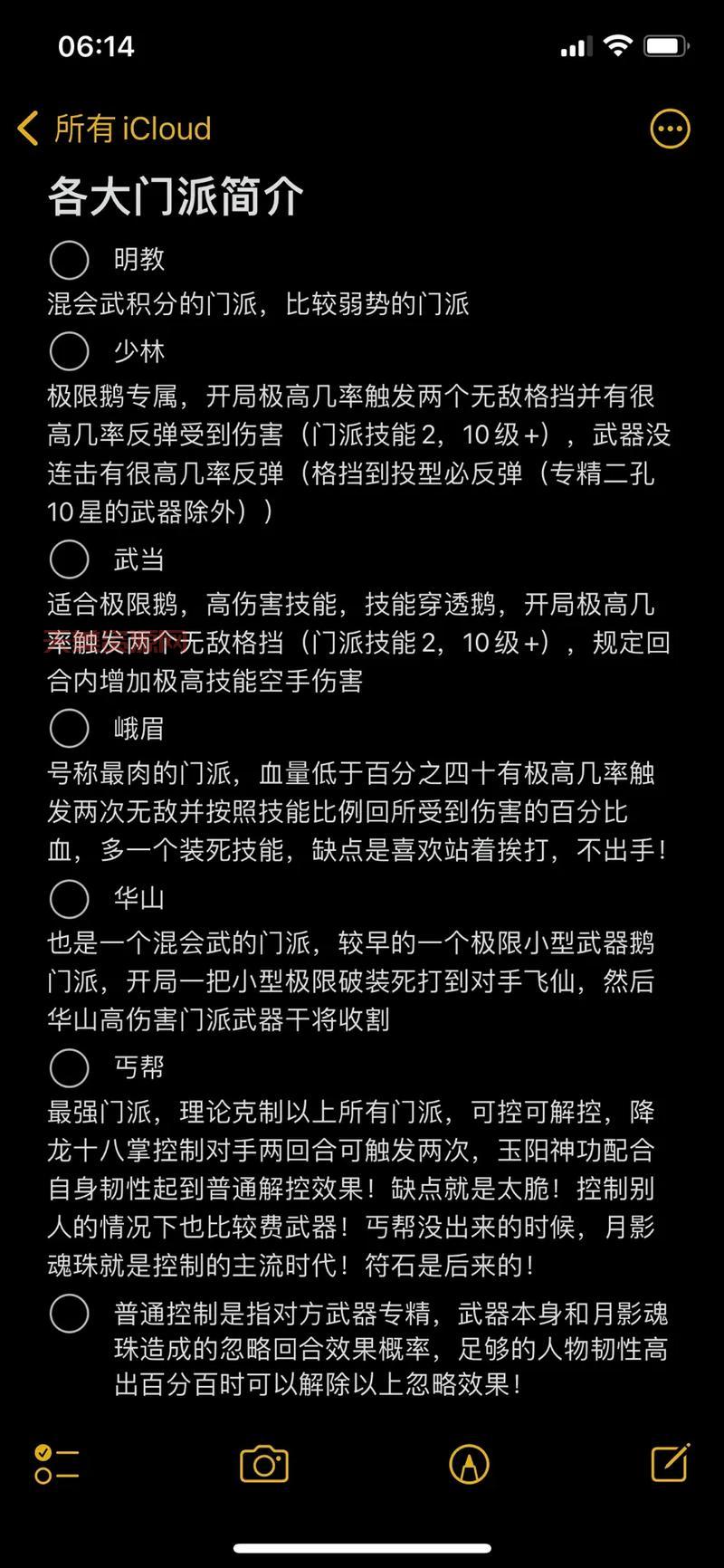Tick the 武当 checklist circle
The image size is (724, 1568).
pyautogui.click(x=69, y=559)
